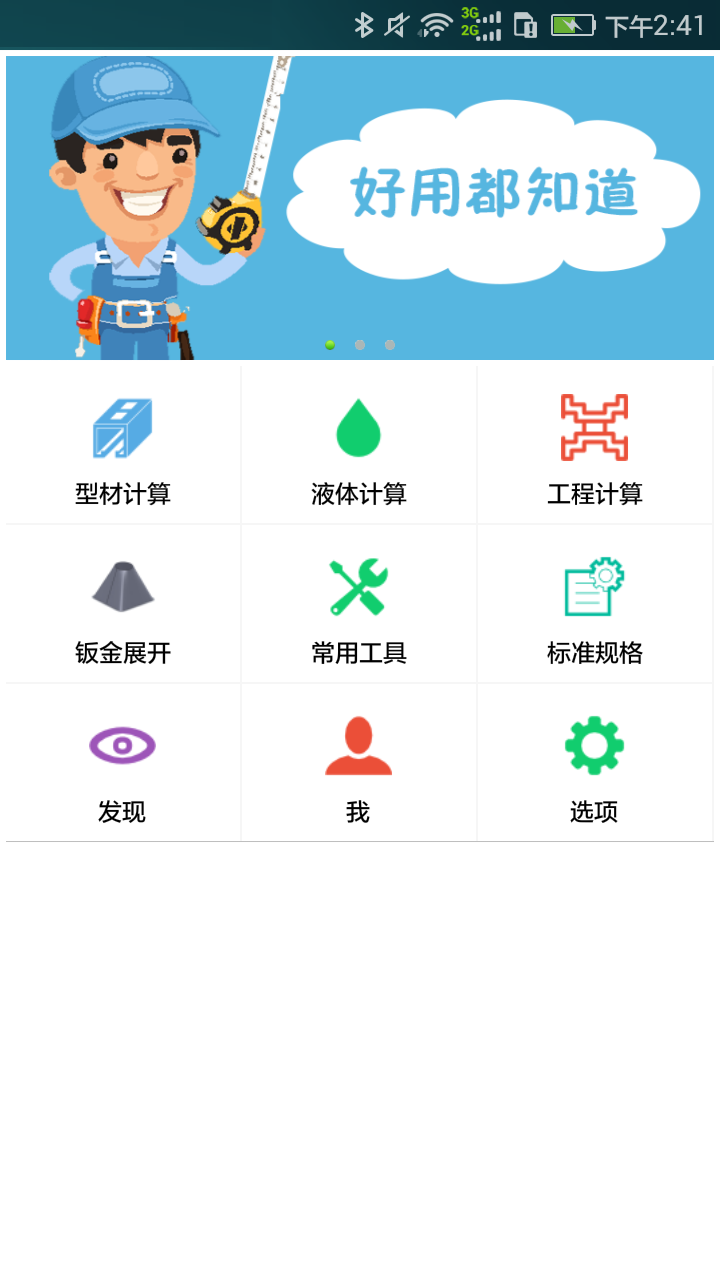The height and width of the screenshot is (1280, 720).
Task: Open 钣金展开 sheet metal unfolding
Action: click(x=123, y=605)
